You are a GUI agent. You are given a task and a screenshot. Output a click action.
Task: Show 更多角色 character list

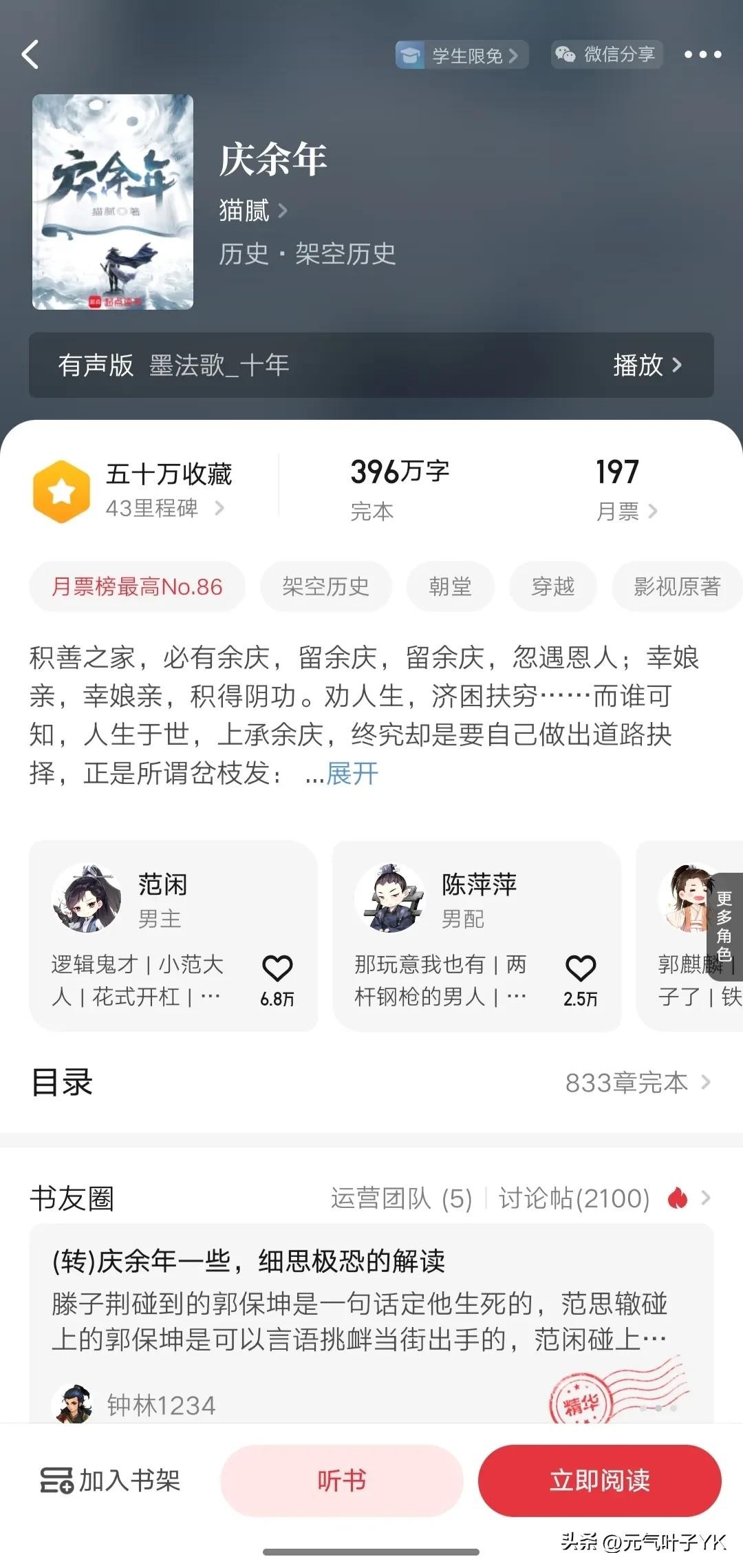pyautogui.click(x=724, y=925)
